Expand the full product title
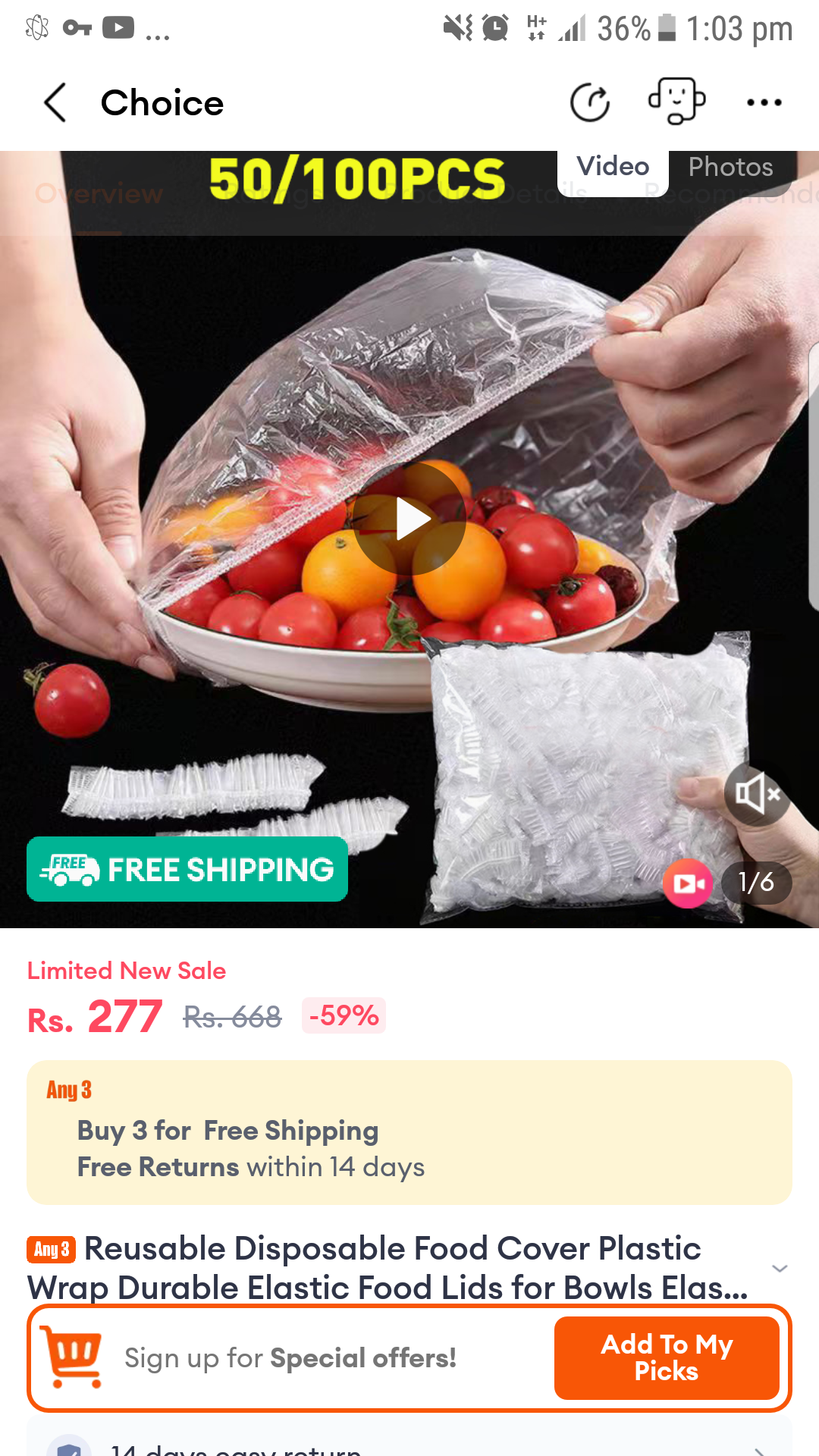This screenshot has width=819, height=1456. click(779, 1269)
